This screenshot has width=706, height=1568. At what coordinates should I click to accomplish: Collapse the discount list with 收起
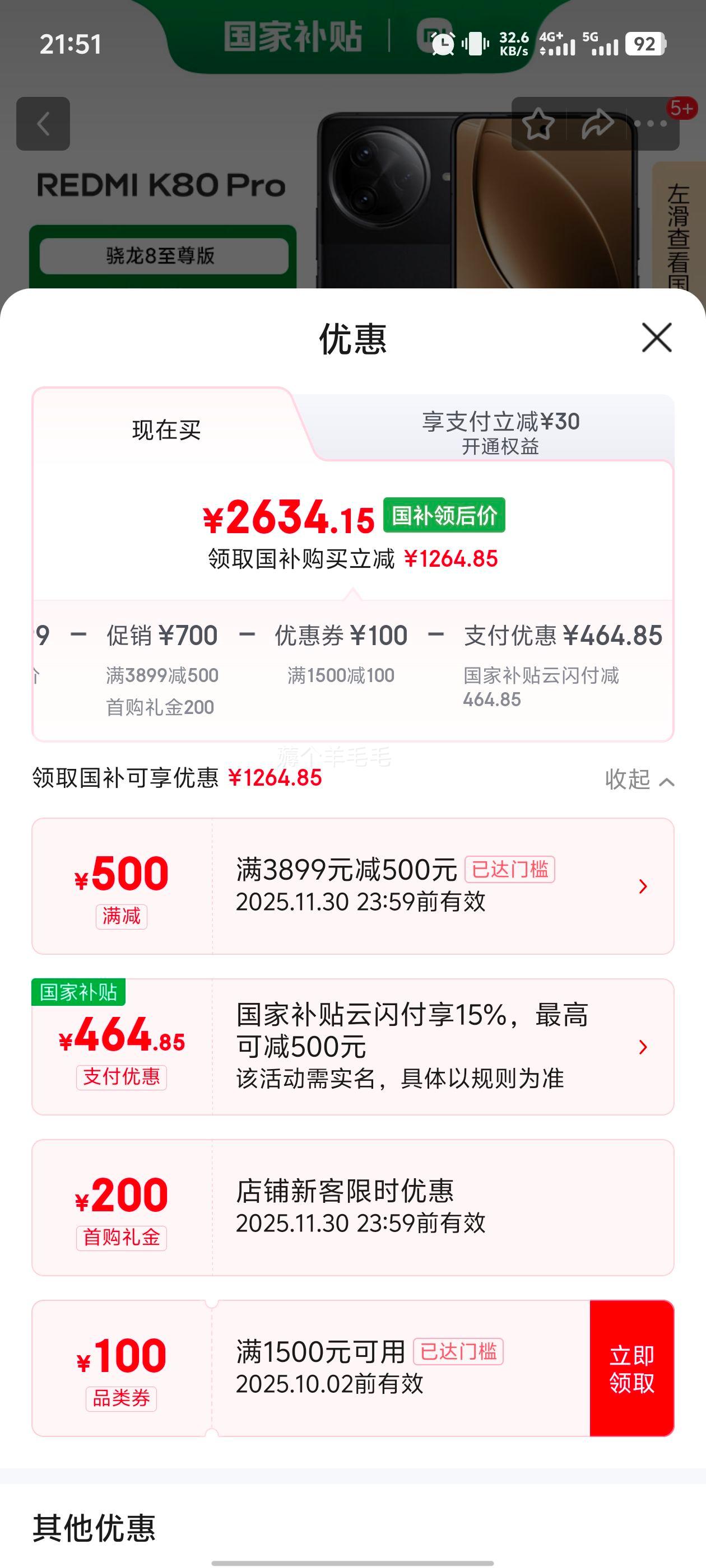[x=638, y=779]
